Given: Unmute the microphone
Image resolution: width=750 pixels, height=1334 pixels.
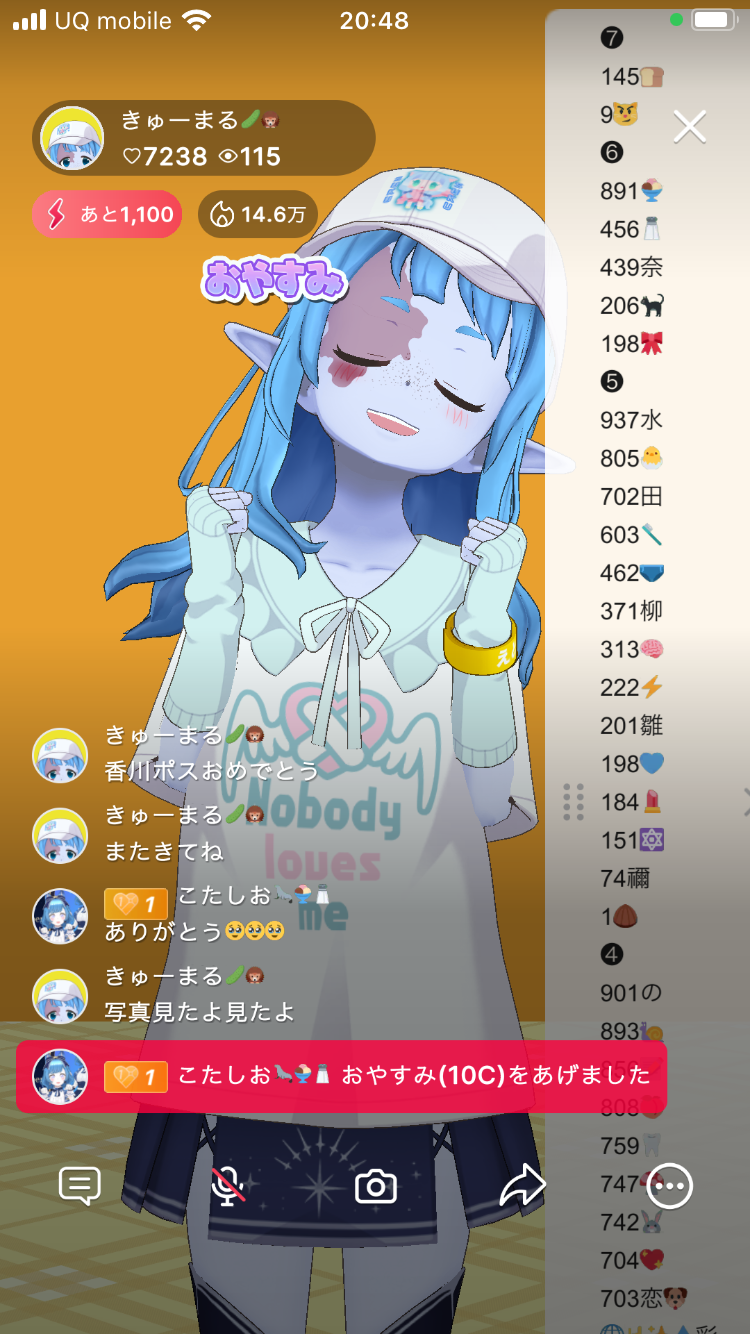Looking at the screenshot, I should [228, 1186].
